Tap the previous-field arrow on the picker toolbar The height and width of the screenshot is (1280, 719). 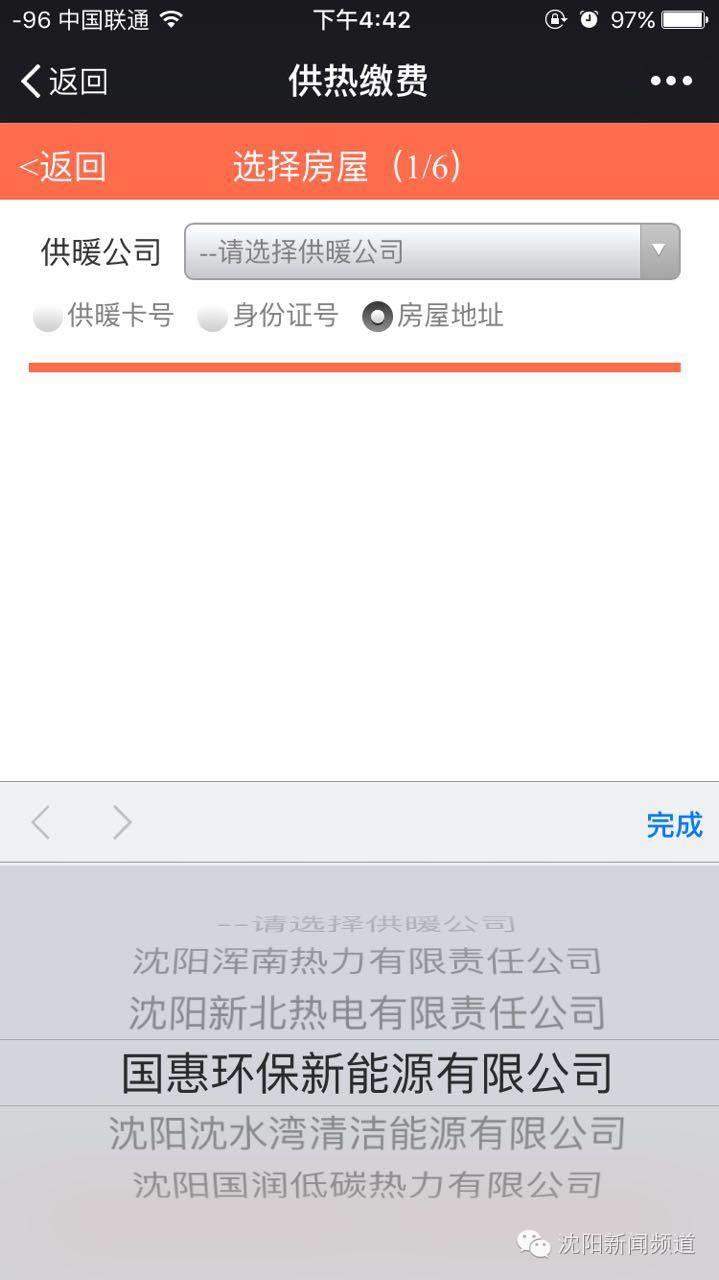tap(41, 823)
